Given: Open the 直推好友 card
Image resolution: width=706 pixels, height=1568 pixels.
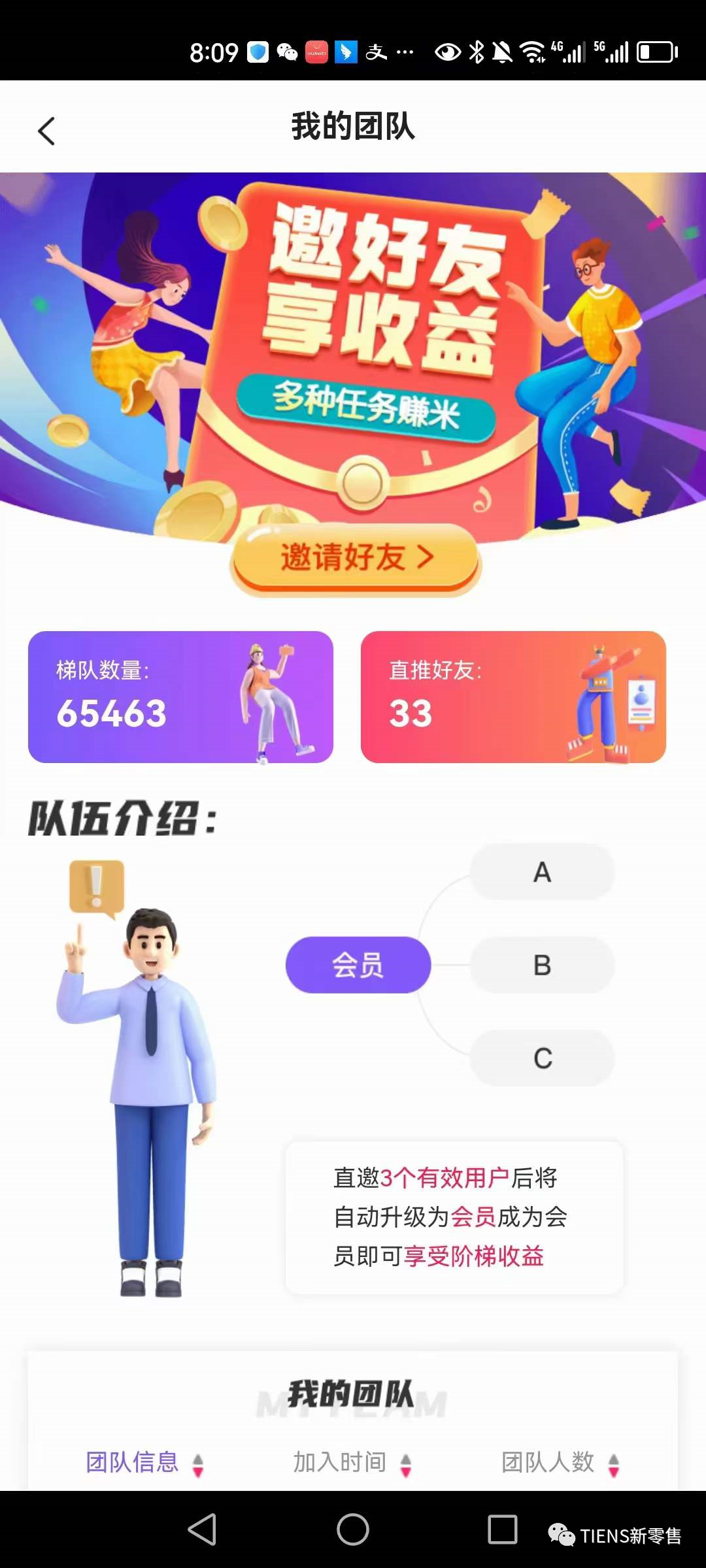Looking at the screenshot, I should coord(513,696).
